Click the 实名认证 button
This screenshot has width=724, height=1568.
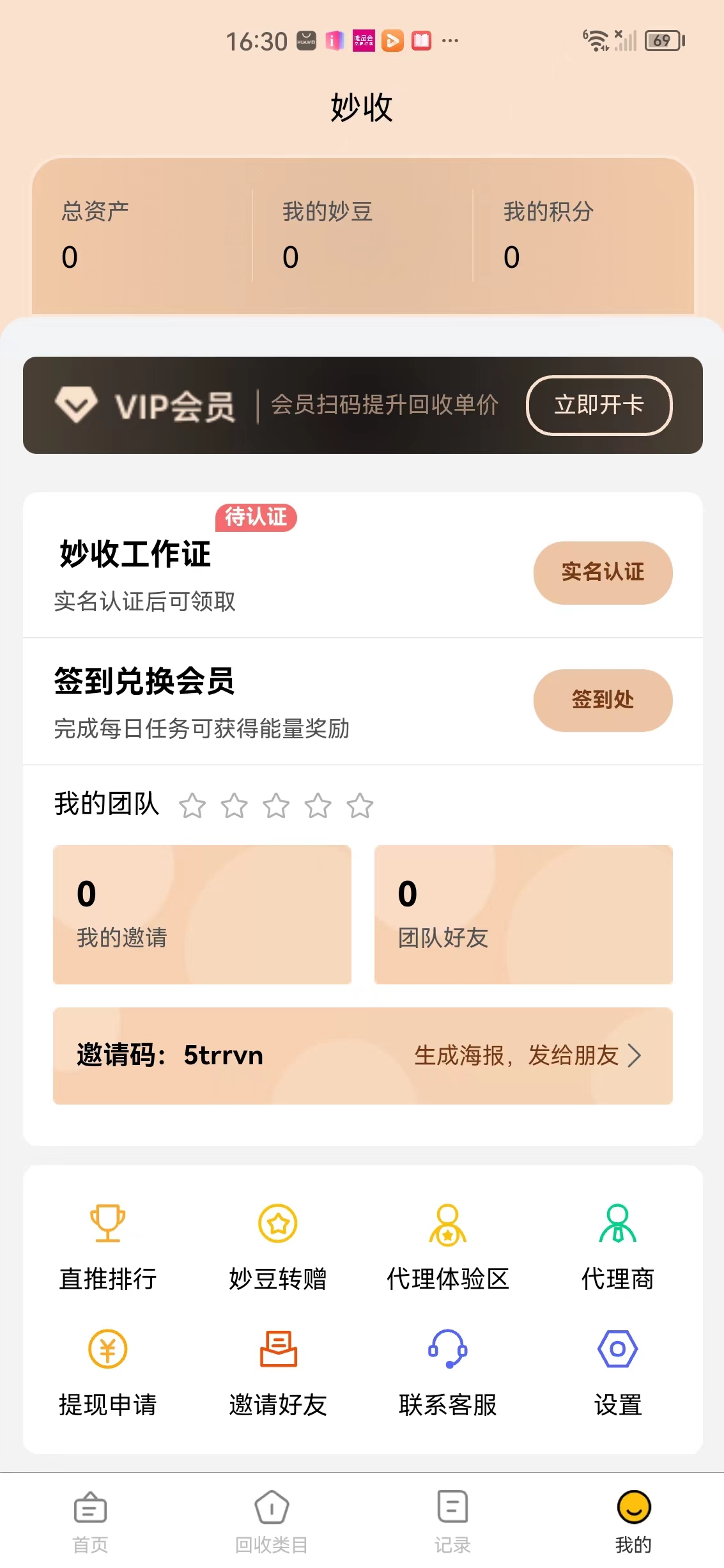pos(603,573)
